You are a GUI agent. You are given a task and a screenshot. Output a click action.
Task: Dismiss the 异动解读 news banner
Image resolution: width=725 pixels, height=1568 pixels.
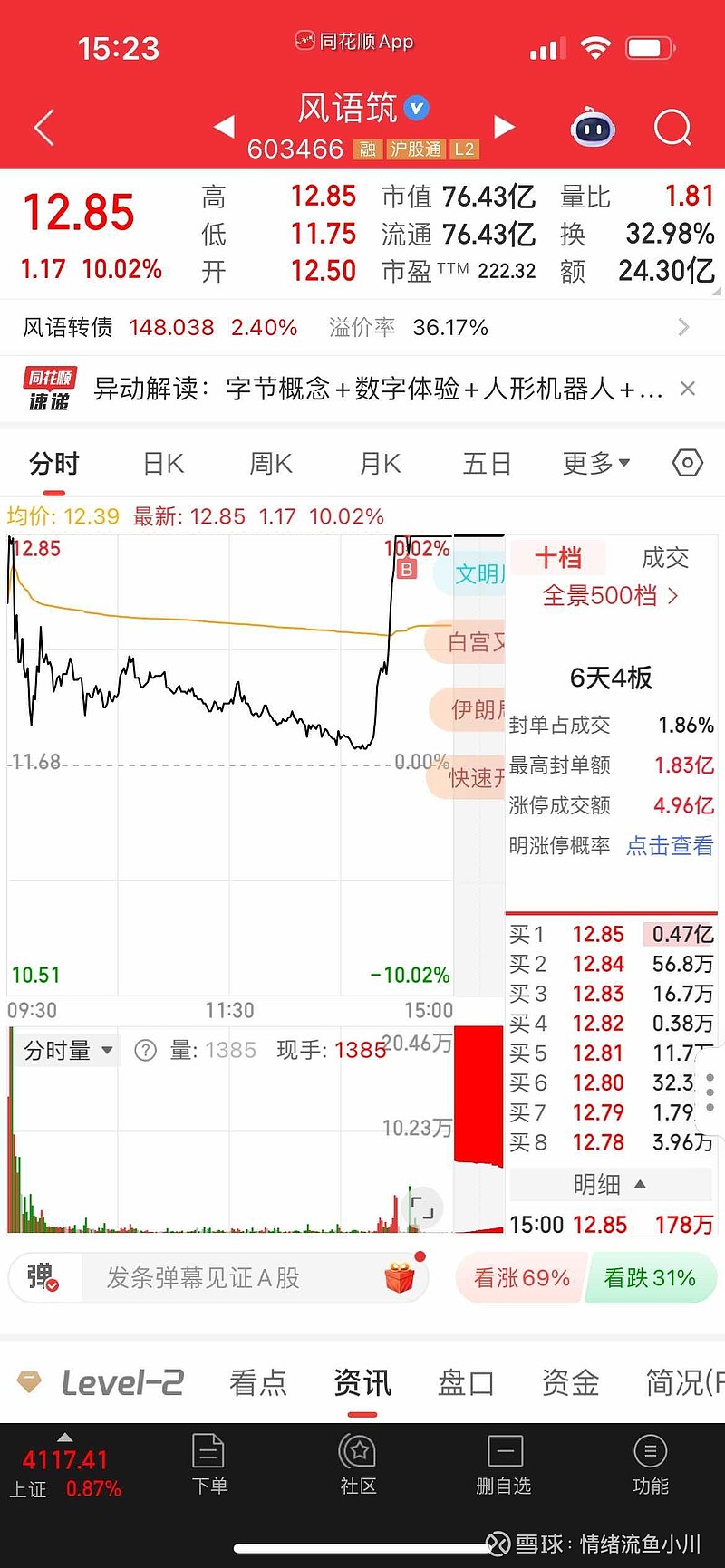coord(688,389)
